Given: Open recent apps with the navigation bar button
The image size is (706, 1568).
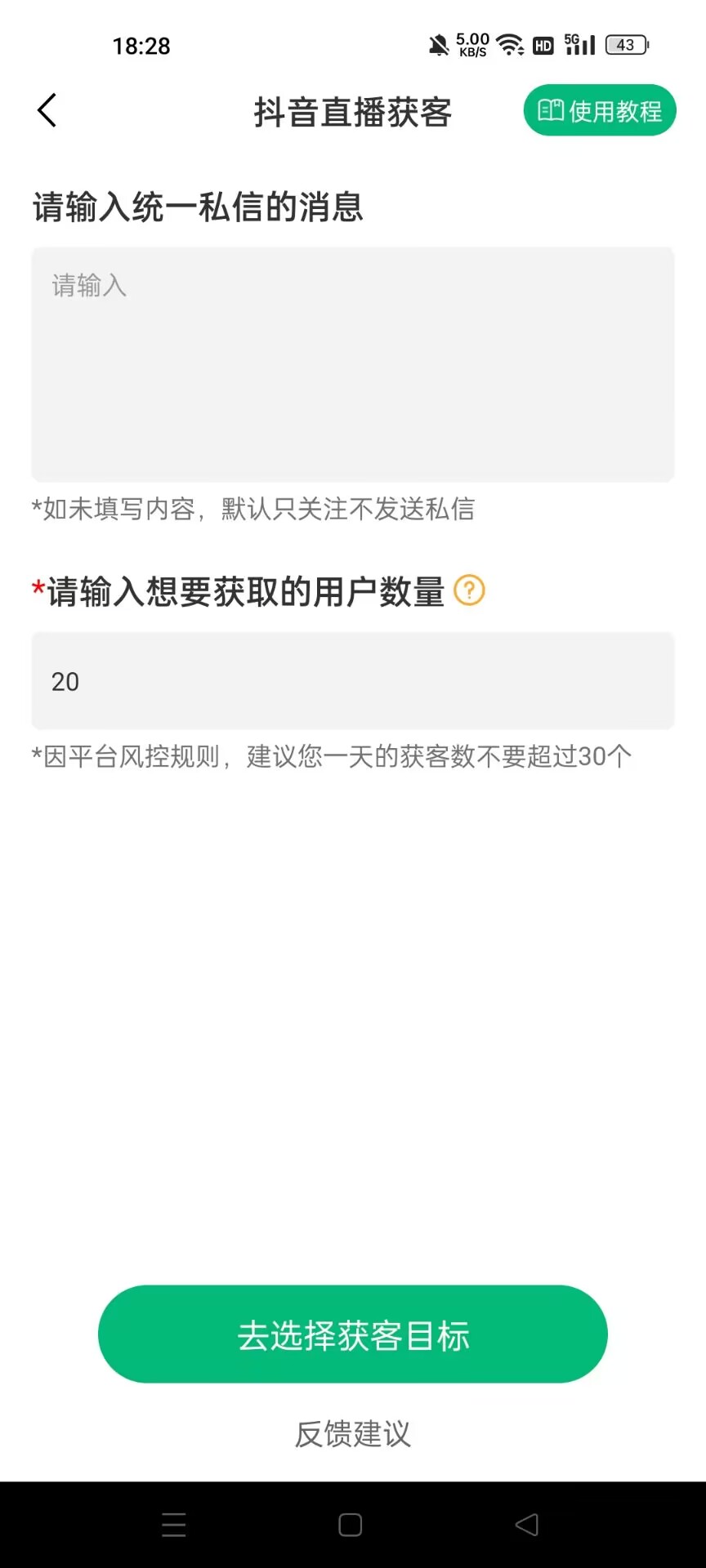Looking at the screenshot, I should 174,1524.
